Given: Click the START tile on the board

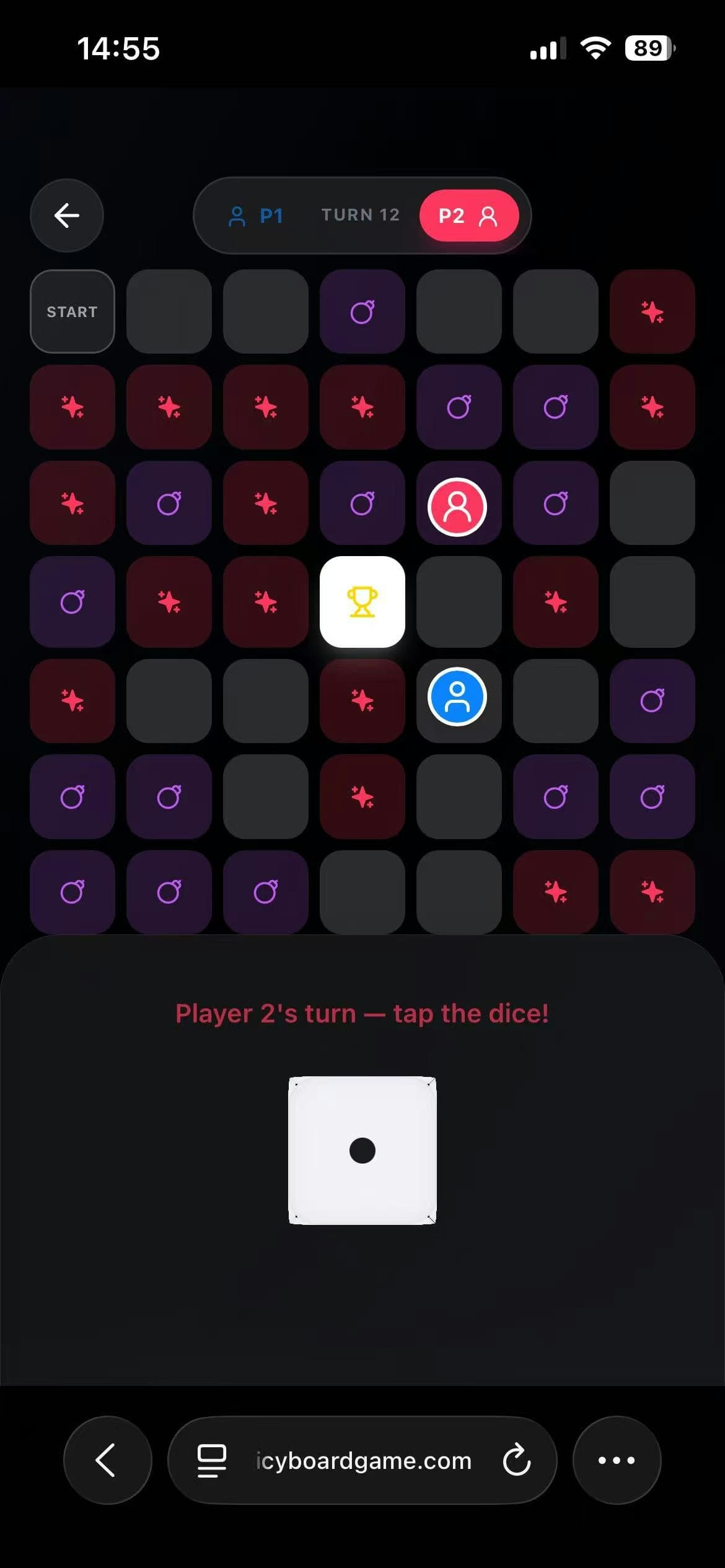Looking at the screenshot, I should [x=71, y=311].
